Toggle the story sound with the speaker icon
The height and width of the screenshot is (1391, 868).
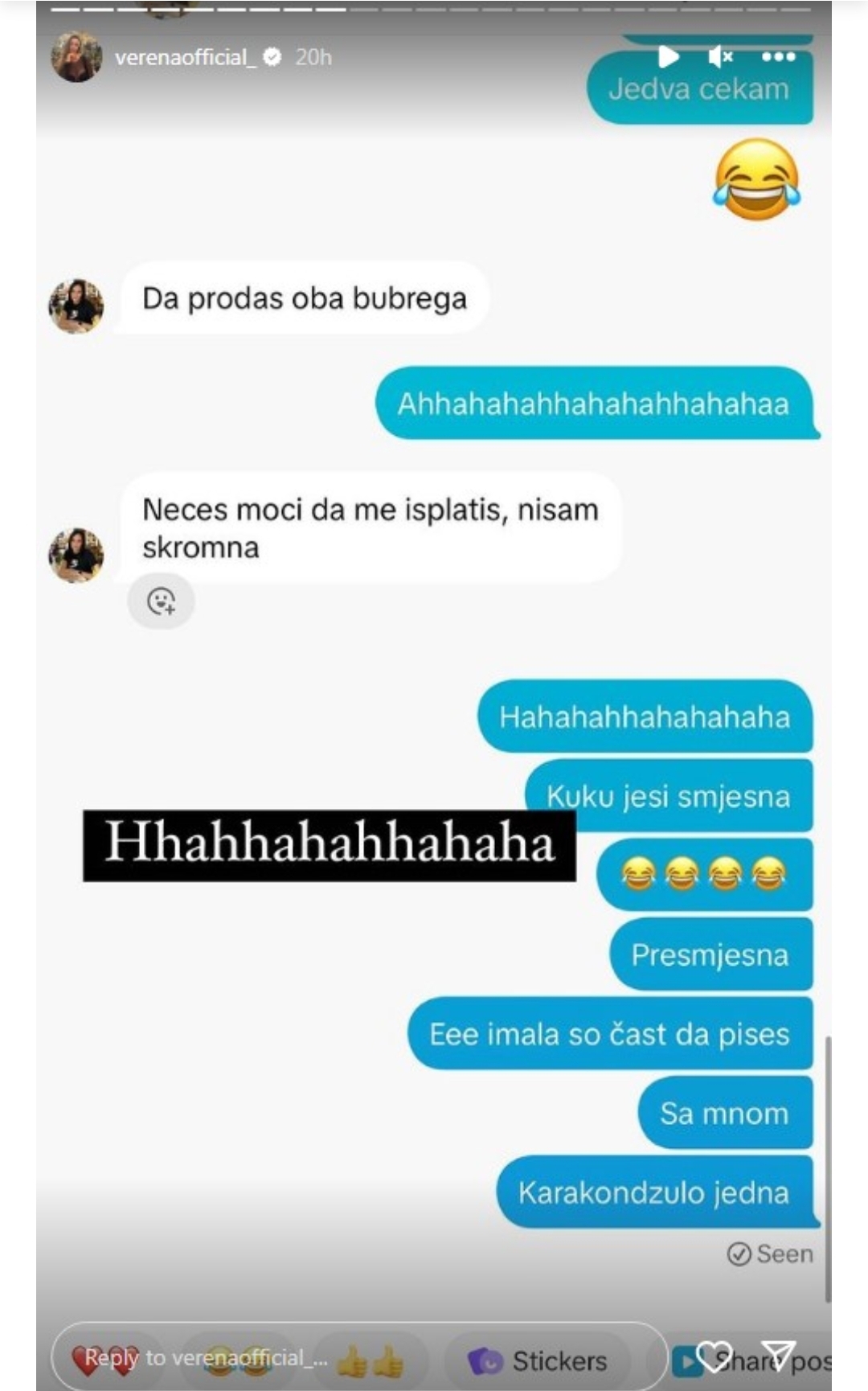[720, 56]
